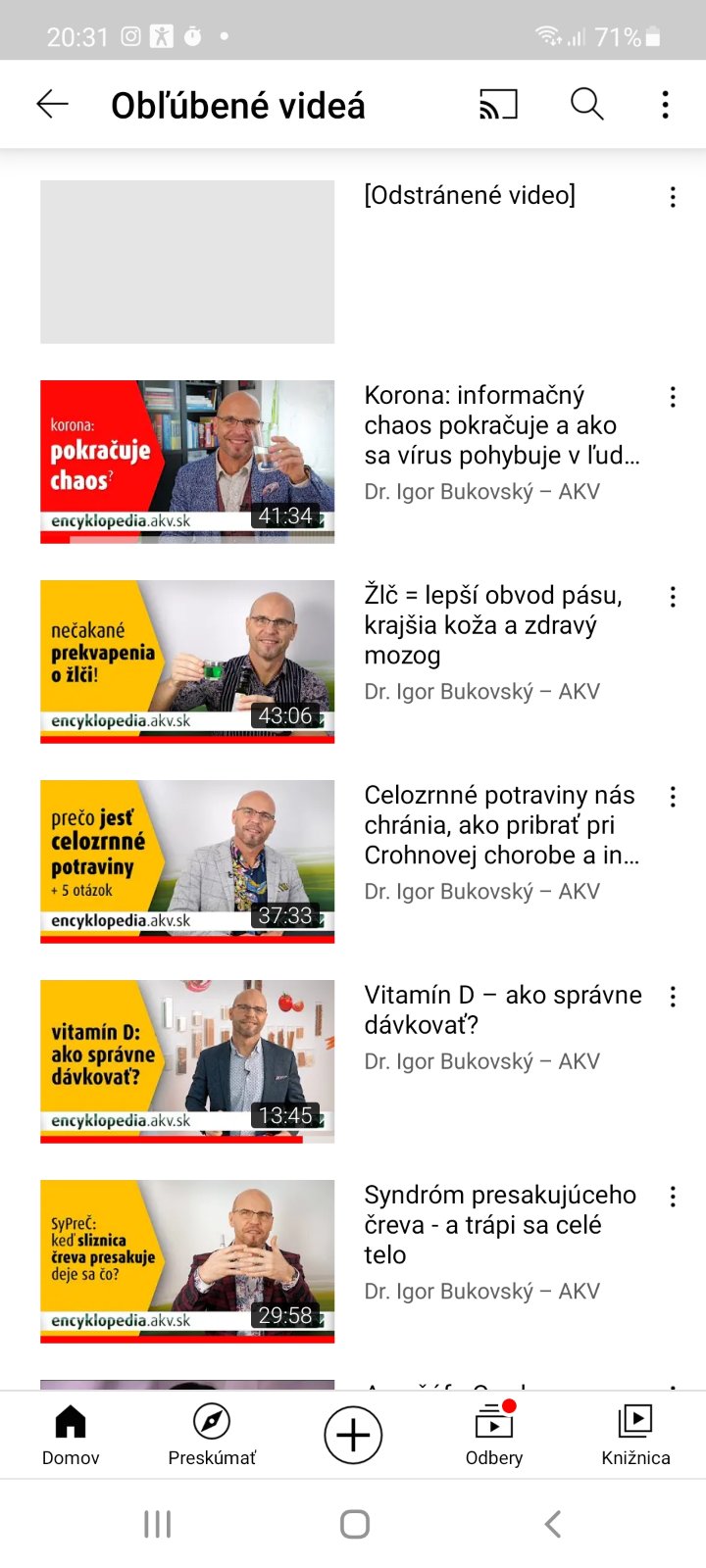Screen dimensions: 706x1568
Task: Open options for the Žlč video
Action: tap(673, 597)
